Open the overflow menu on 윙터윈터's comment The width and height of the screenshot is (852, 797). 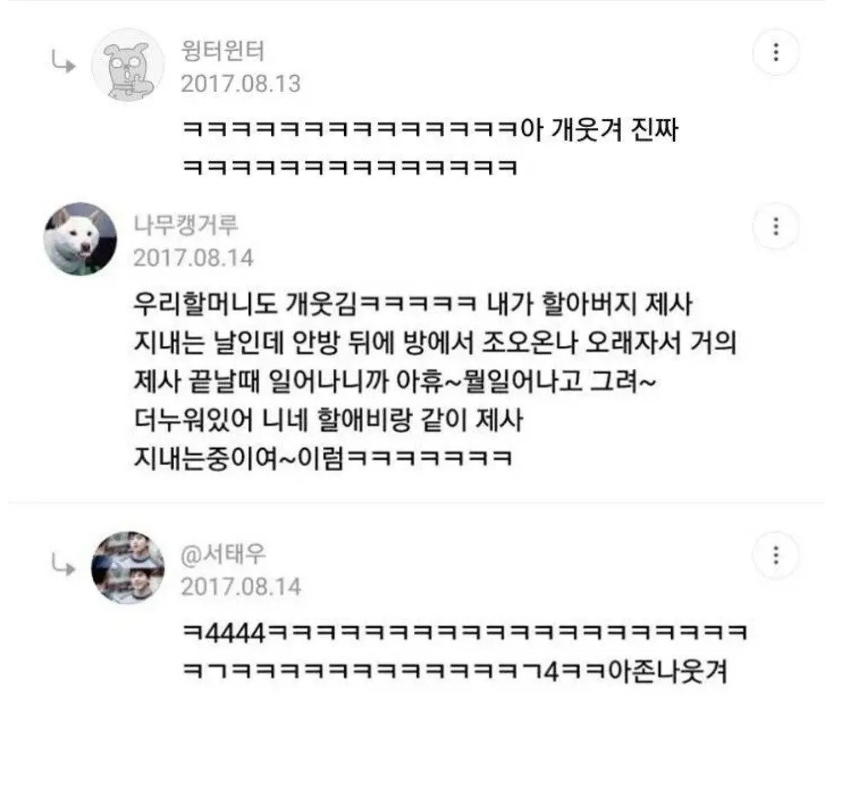775,53
